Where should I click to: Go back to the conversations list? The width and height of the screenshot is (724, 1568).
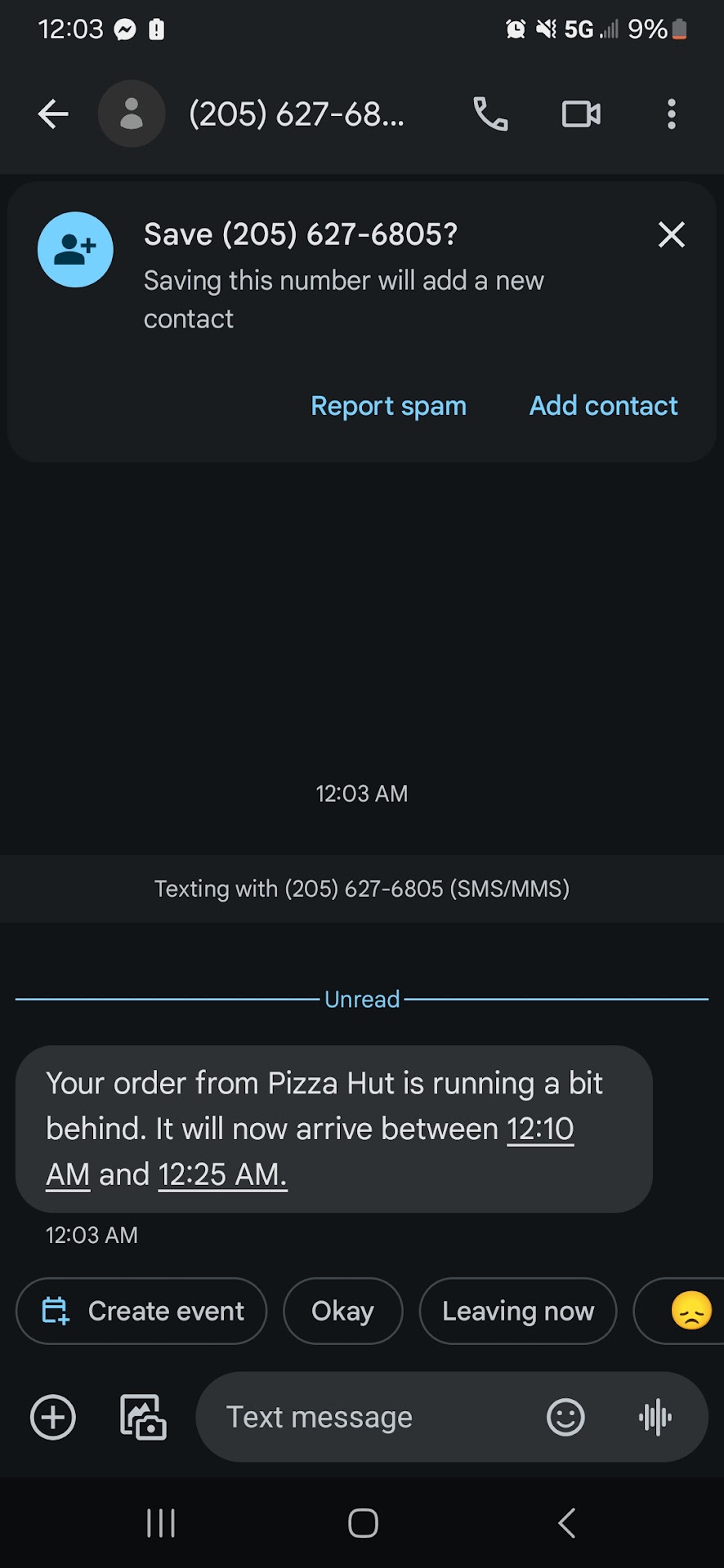pyautogui.click(x=53, y=114)
